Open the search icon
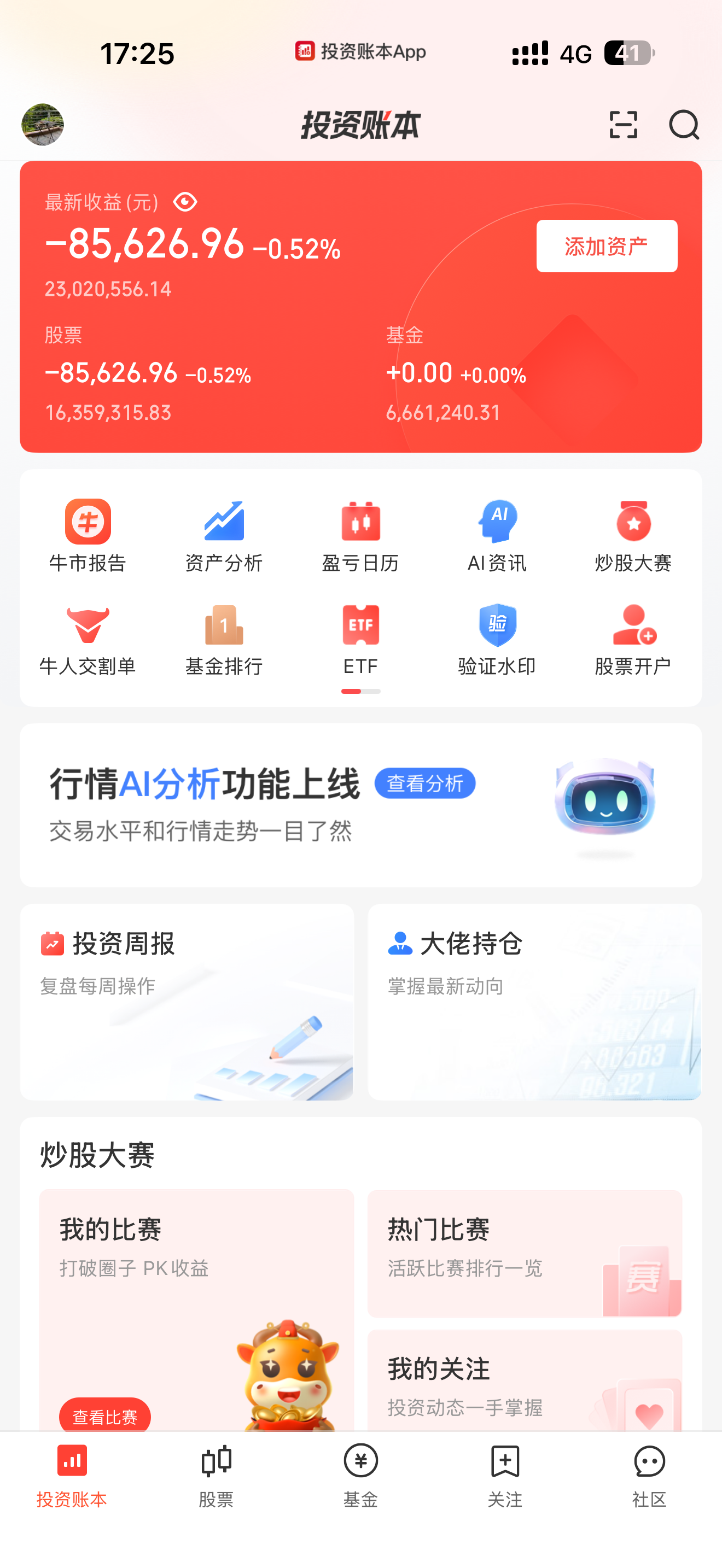 pyautogui.click(x=684, y=125)
